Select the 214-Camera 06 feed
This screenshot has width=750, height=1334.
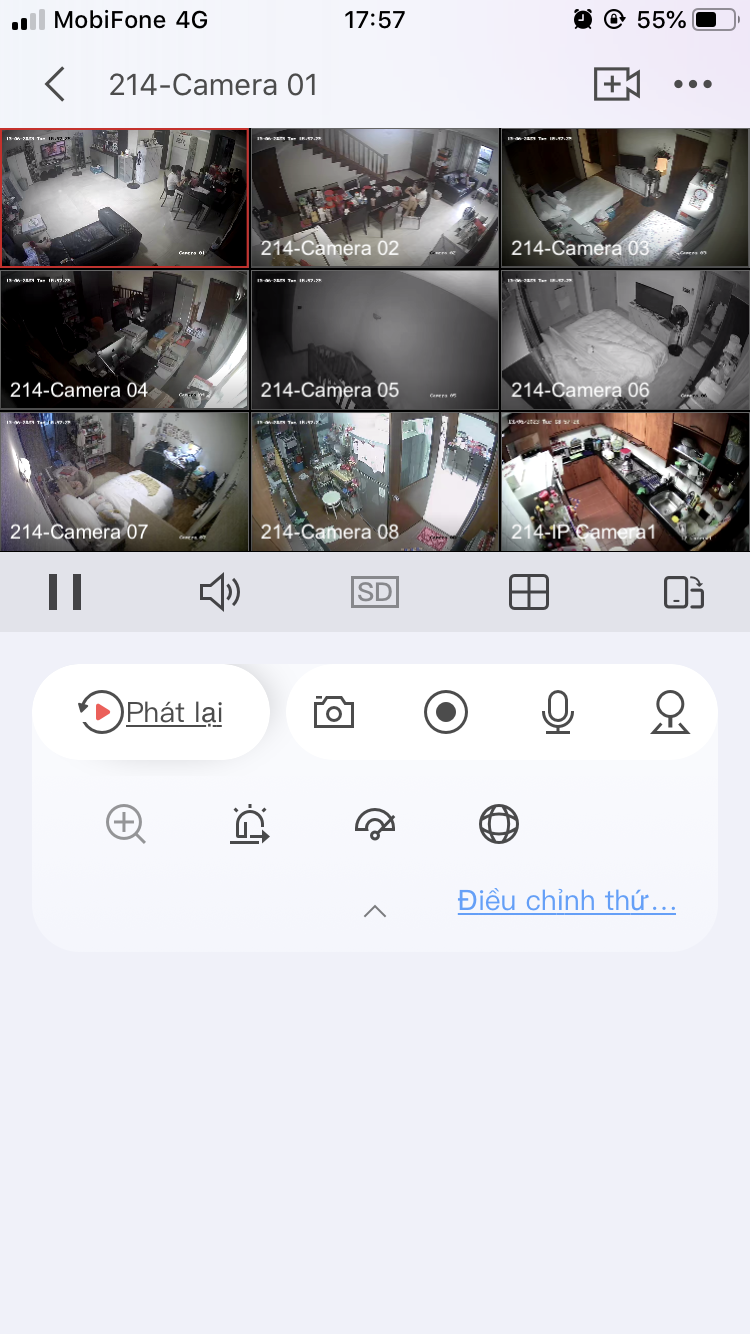(x=625, y=340)
